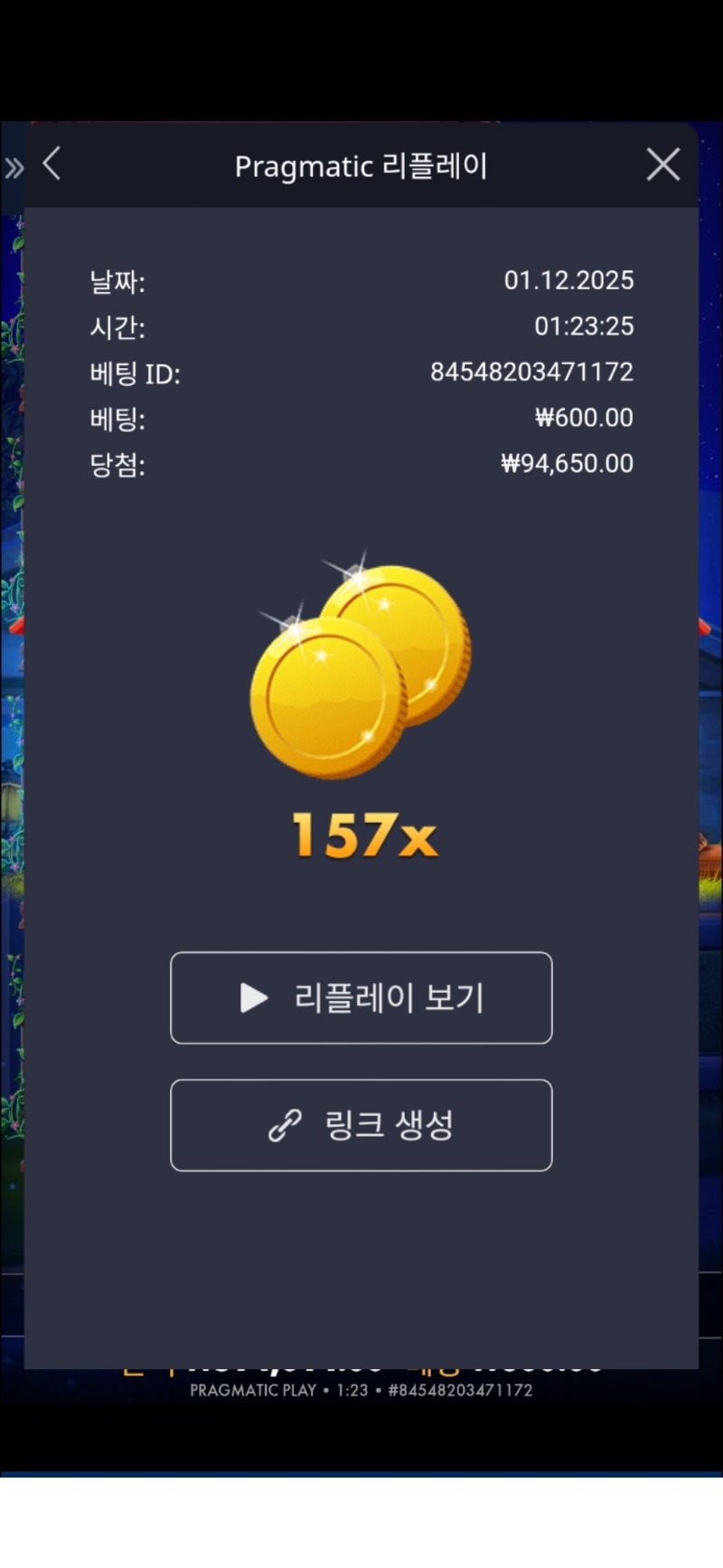Image resolution: width=723 pixels, height=1568 pixels.
Task: Open the replay with 리플레이 보기 button
Action: point(361,998)
